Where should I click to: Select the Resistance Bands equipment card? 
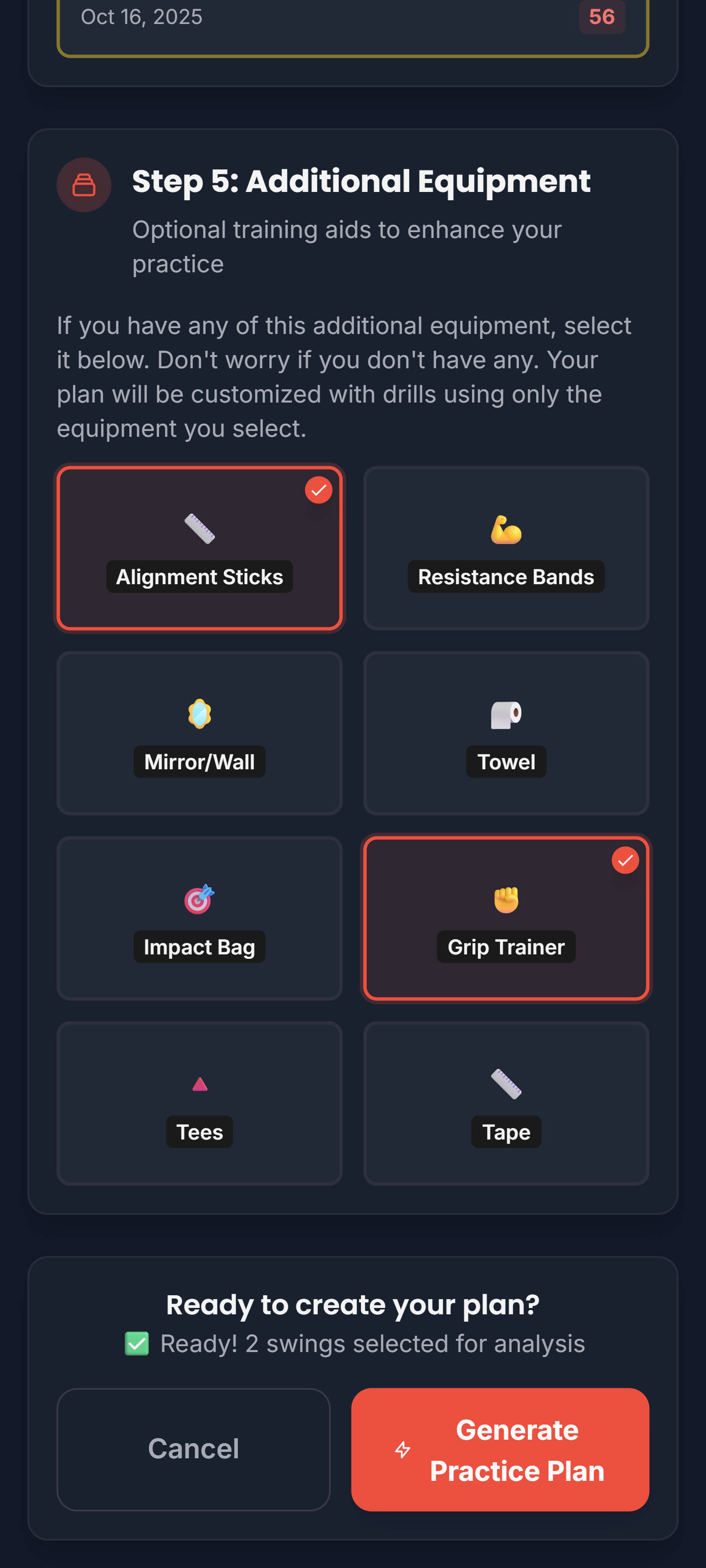[x=506, y=548]
